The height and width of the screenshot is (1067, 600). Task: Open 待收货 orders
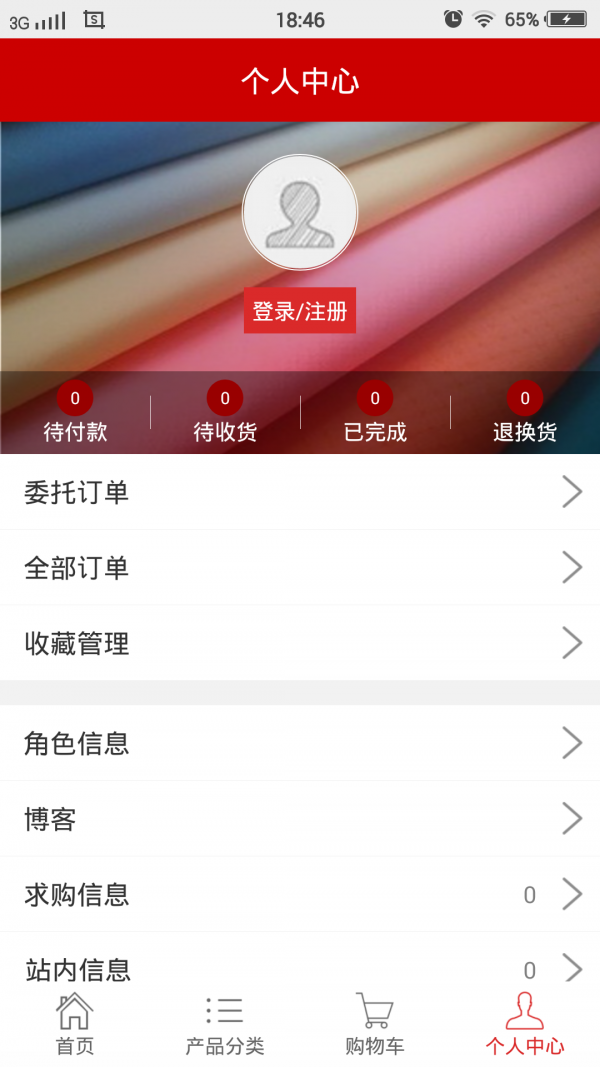[x=225, y=414]
